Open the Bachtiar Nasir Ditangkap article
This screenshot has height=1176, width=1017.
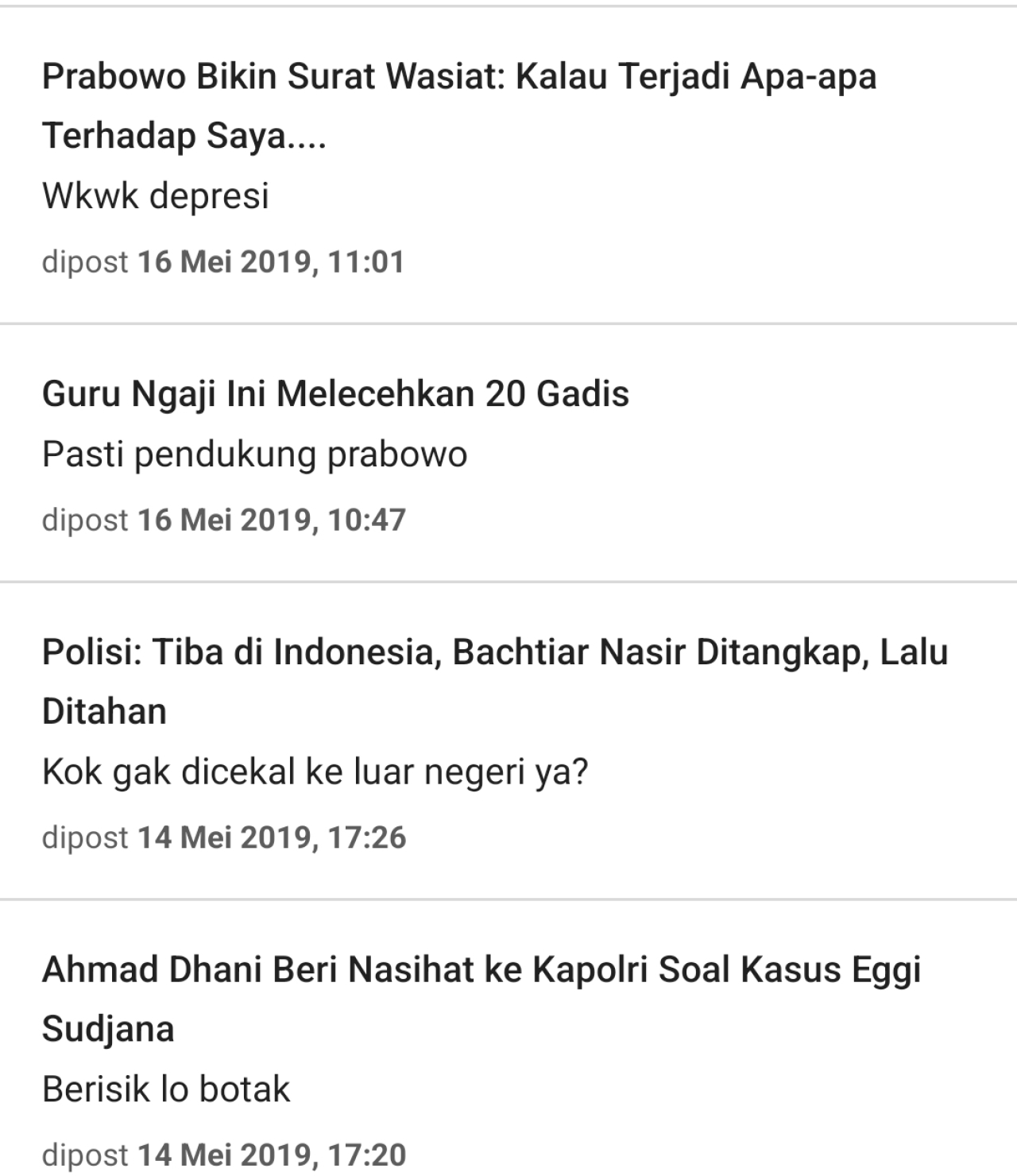[494, 653]
